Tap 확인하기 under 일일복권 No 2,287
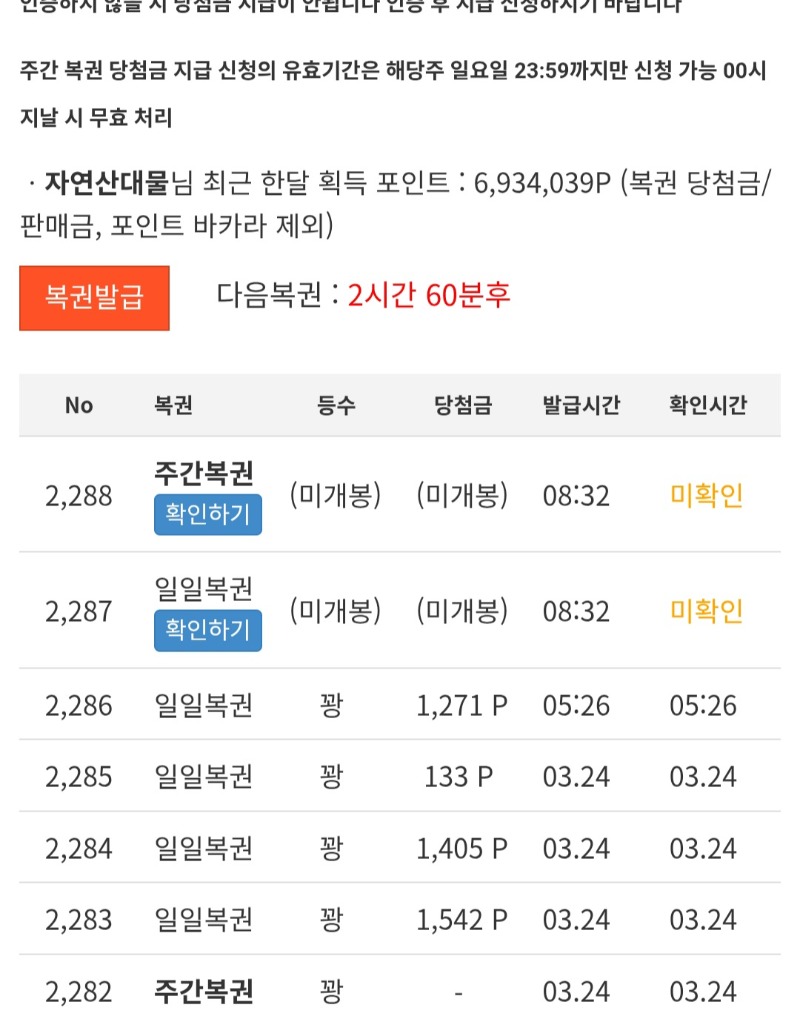This screenshot has width=800, height=1022. (208, 630)
